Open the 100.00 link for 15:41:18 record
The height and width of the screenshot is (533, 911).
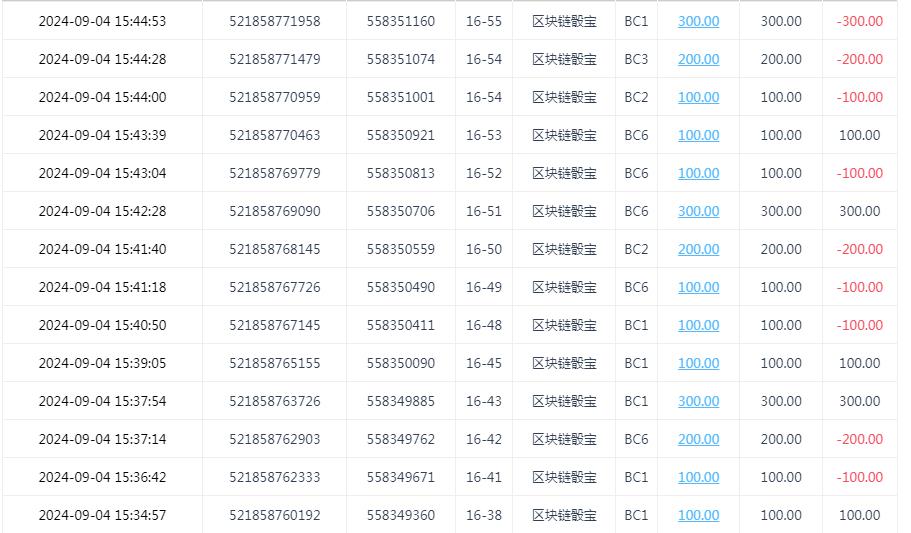[x=698, y=287]
